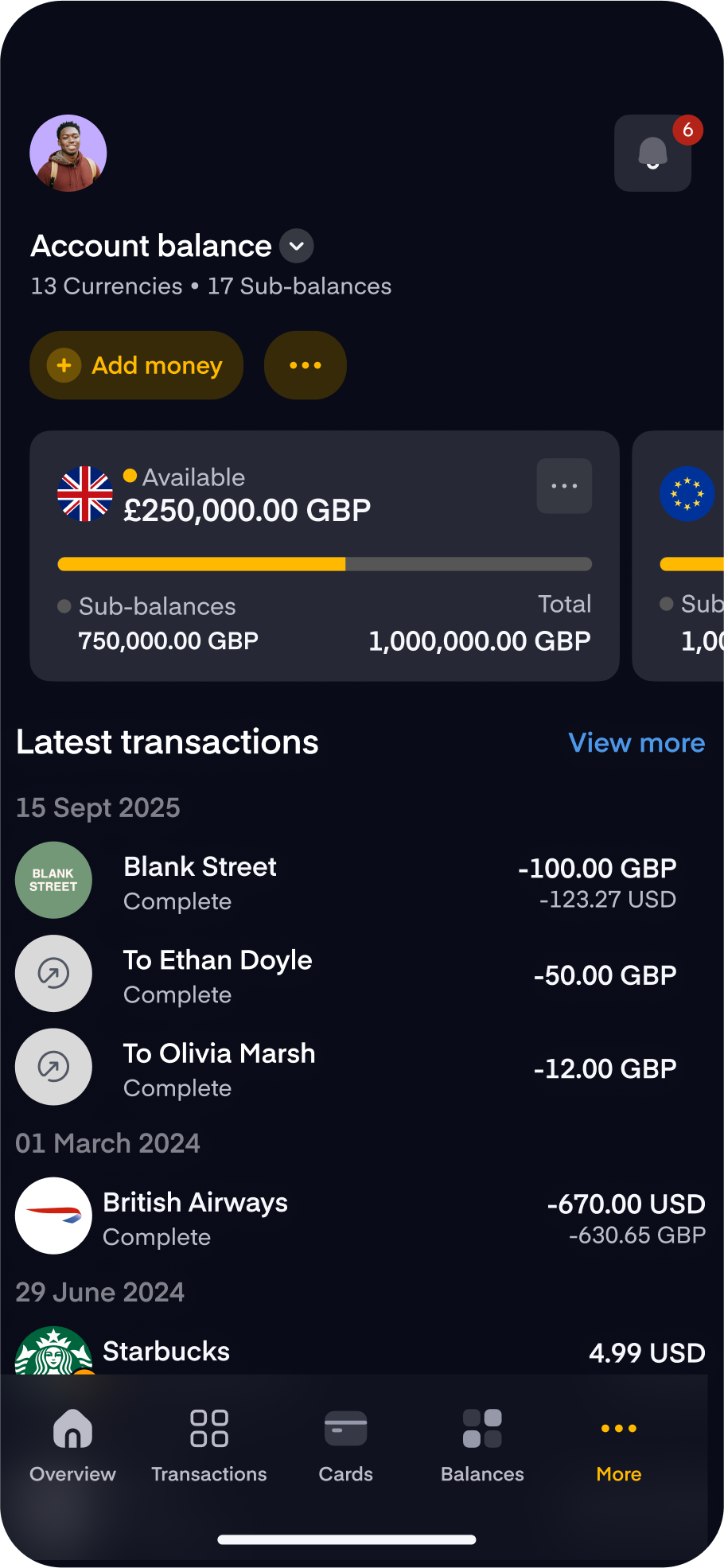724x1568 pixels.
Task: Go to the Overview tab
Action: [x=72, y=1446]
